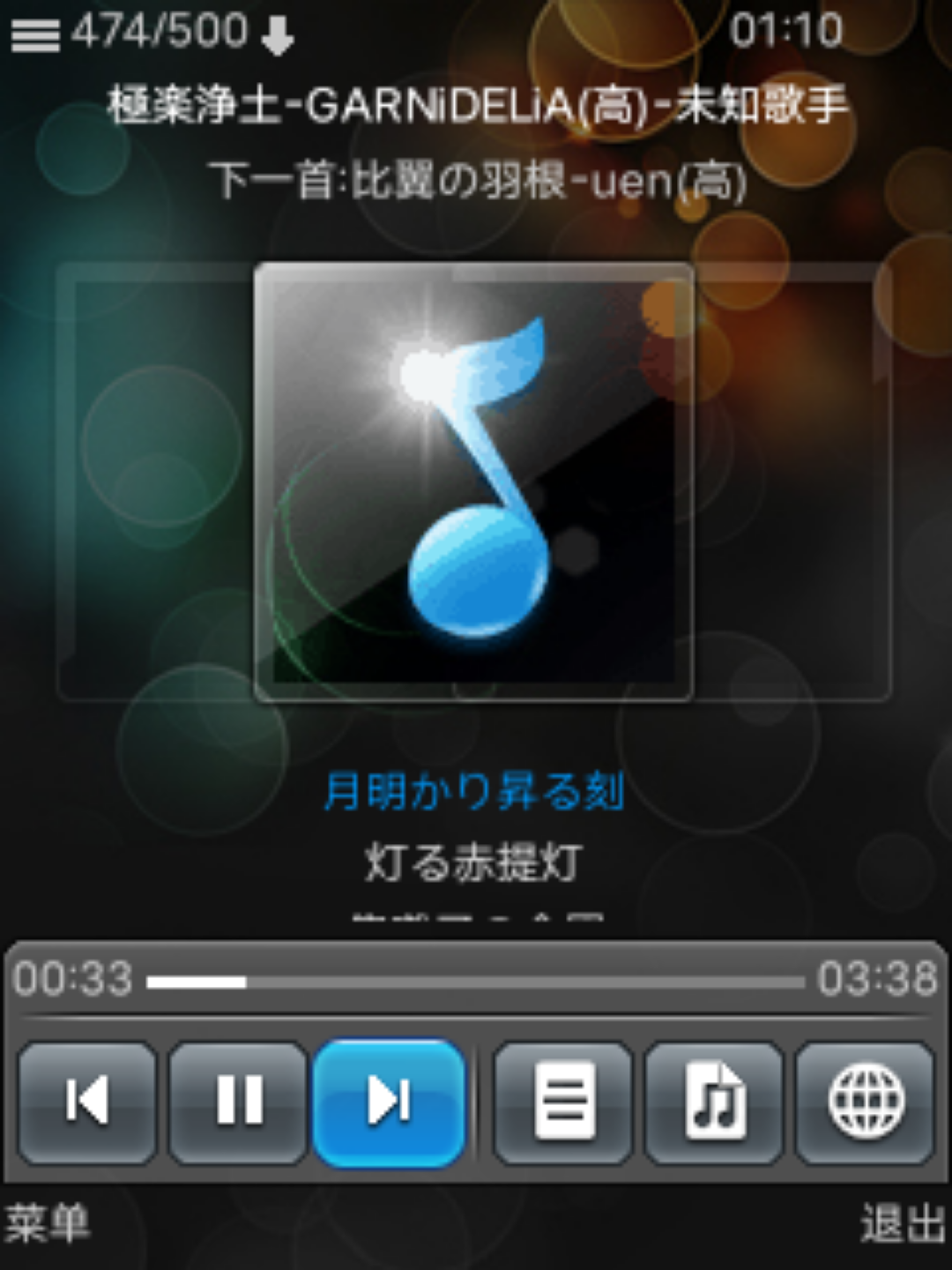Seek within the song progress bar
Screen dimensions: 952x1270
tap(476, 982)
